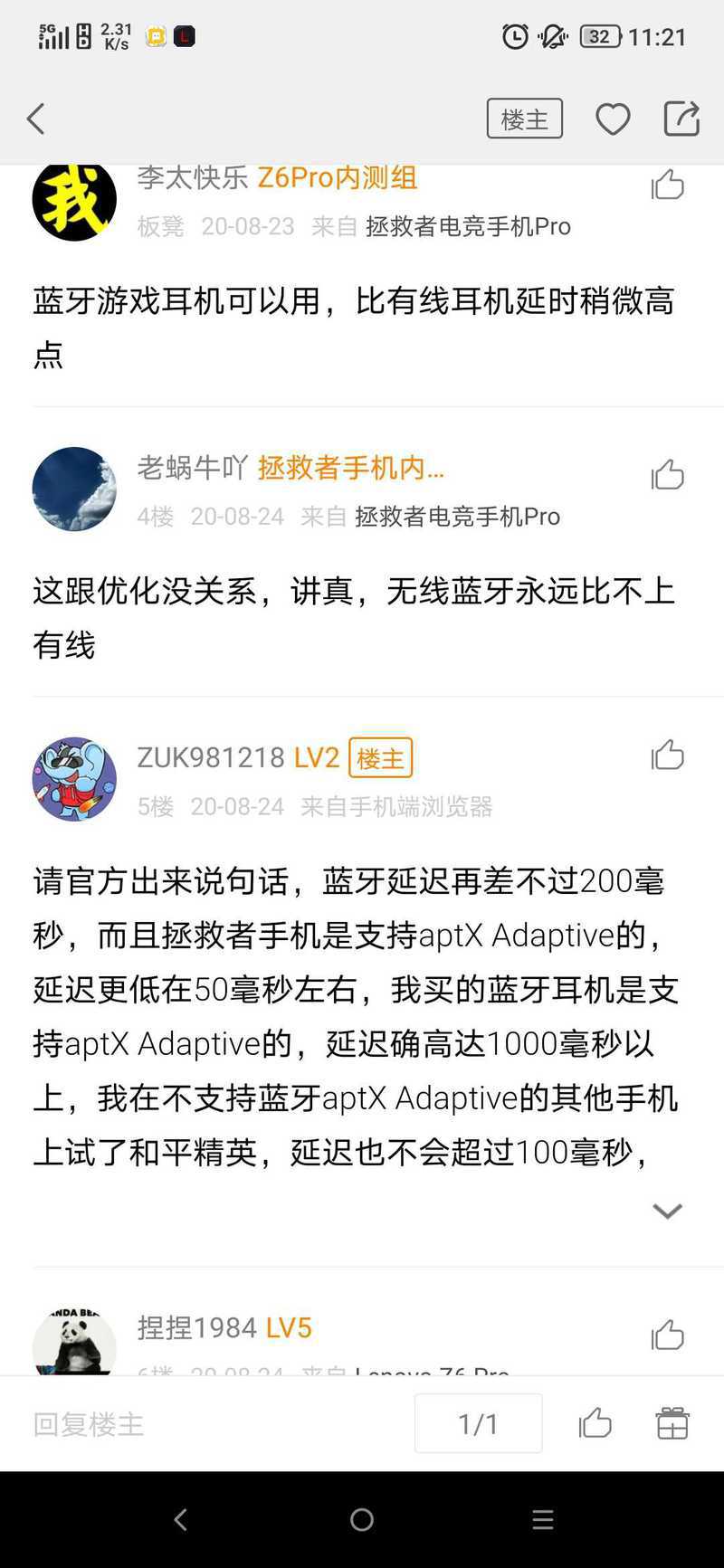
Task: Like 李太快乐's comment
Action: click(x=668, y=185)
